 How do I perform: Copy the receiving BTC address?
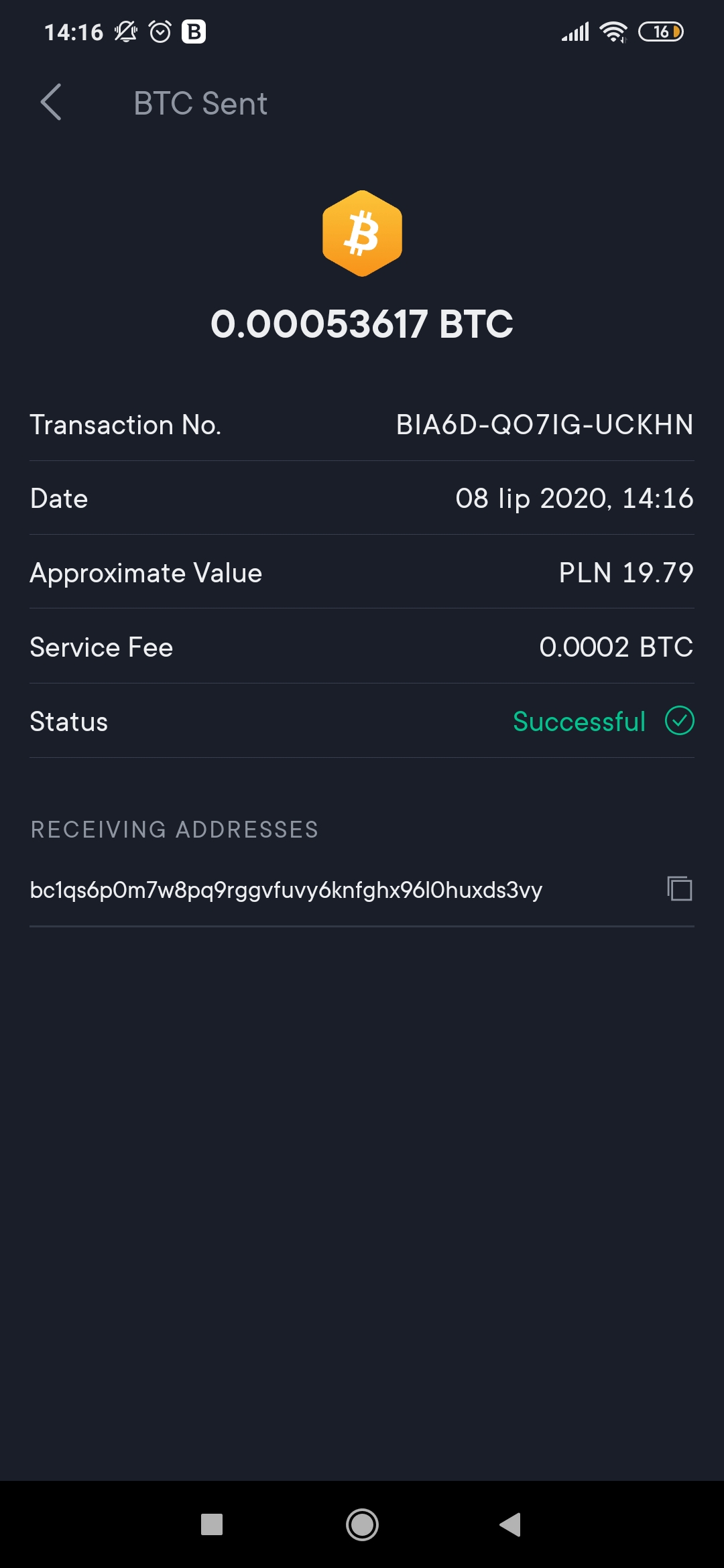click(680, 889)
